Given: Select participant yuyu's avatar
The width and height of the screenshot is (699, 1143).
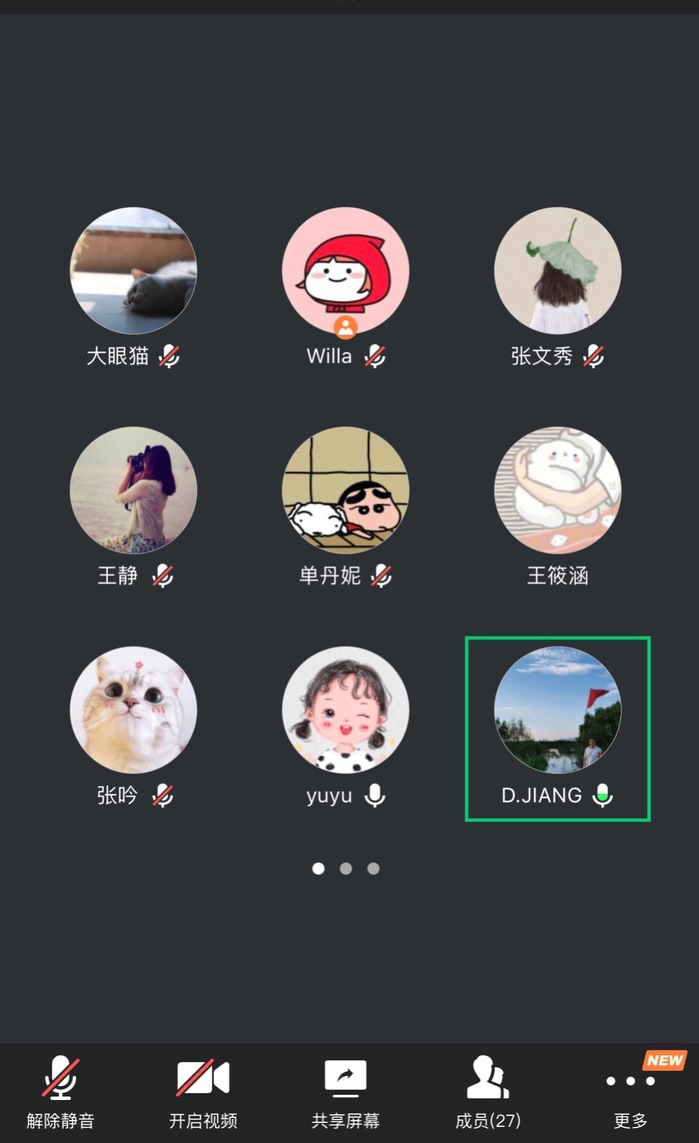Looking at the screenshot, I should point(345,710).
